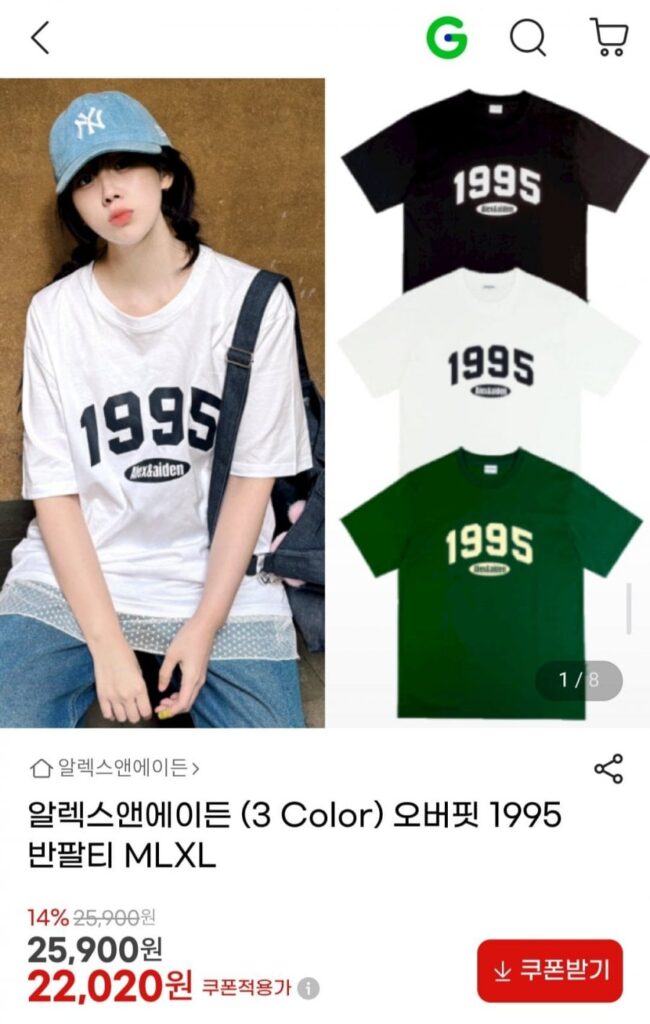Image resolution: width=650 pixels, height=1024 pixels.
Task: Open the search magnifier
Action: (x=527, y=38)
